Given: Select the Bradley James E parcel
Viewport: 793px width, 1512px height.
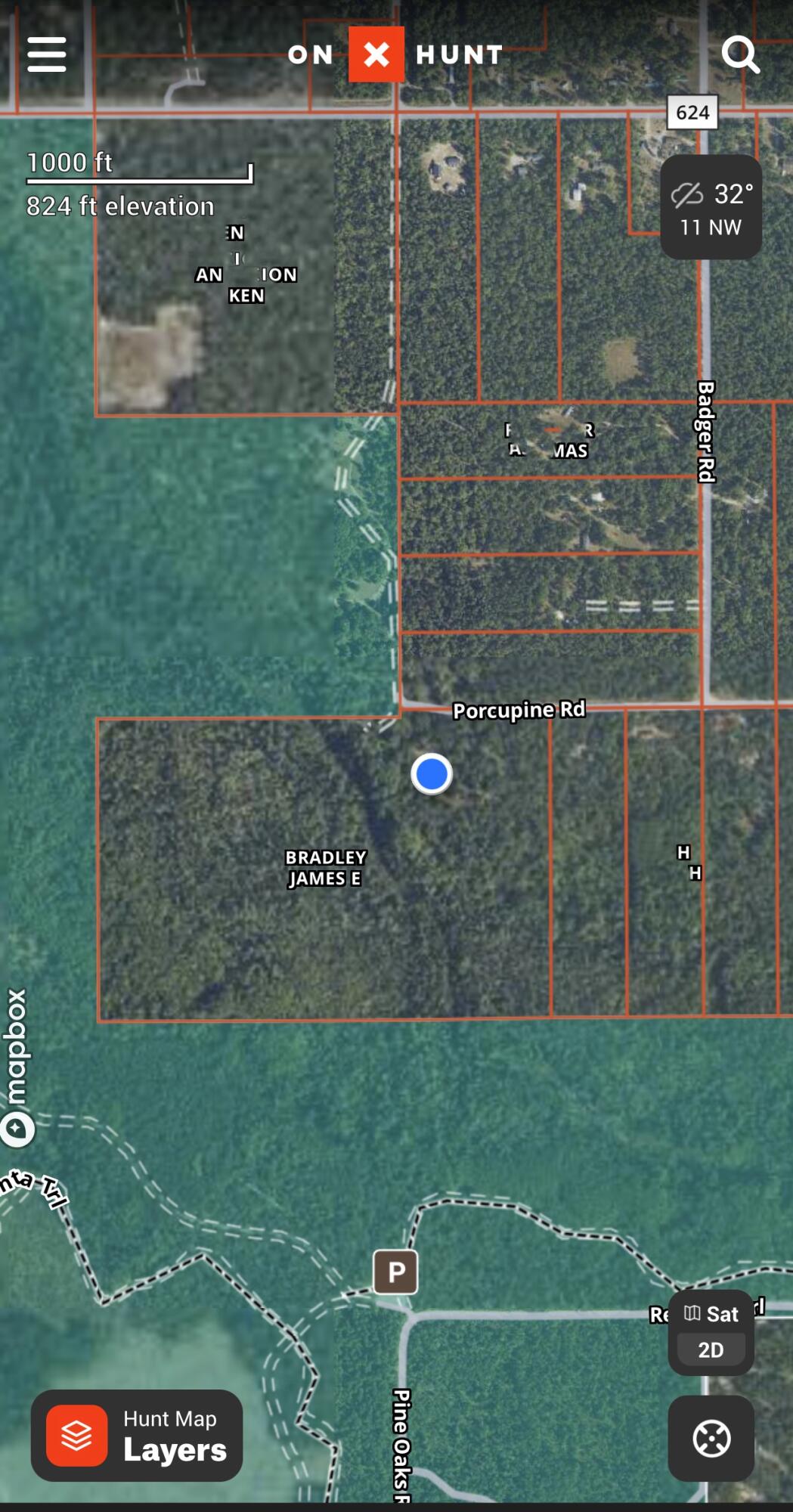Looking at the screenshot, I should point(325,868).
